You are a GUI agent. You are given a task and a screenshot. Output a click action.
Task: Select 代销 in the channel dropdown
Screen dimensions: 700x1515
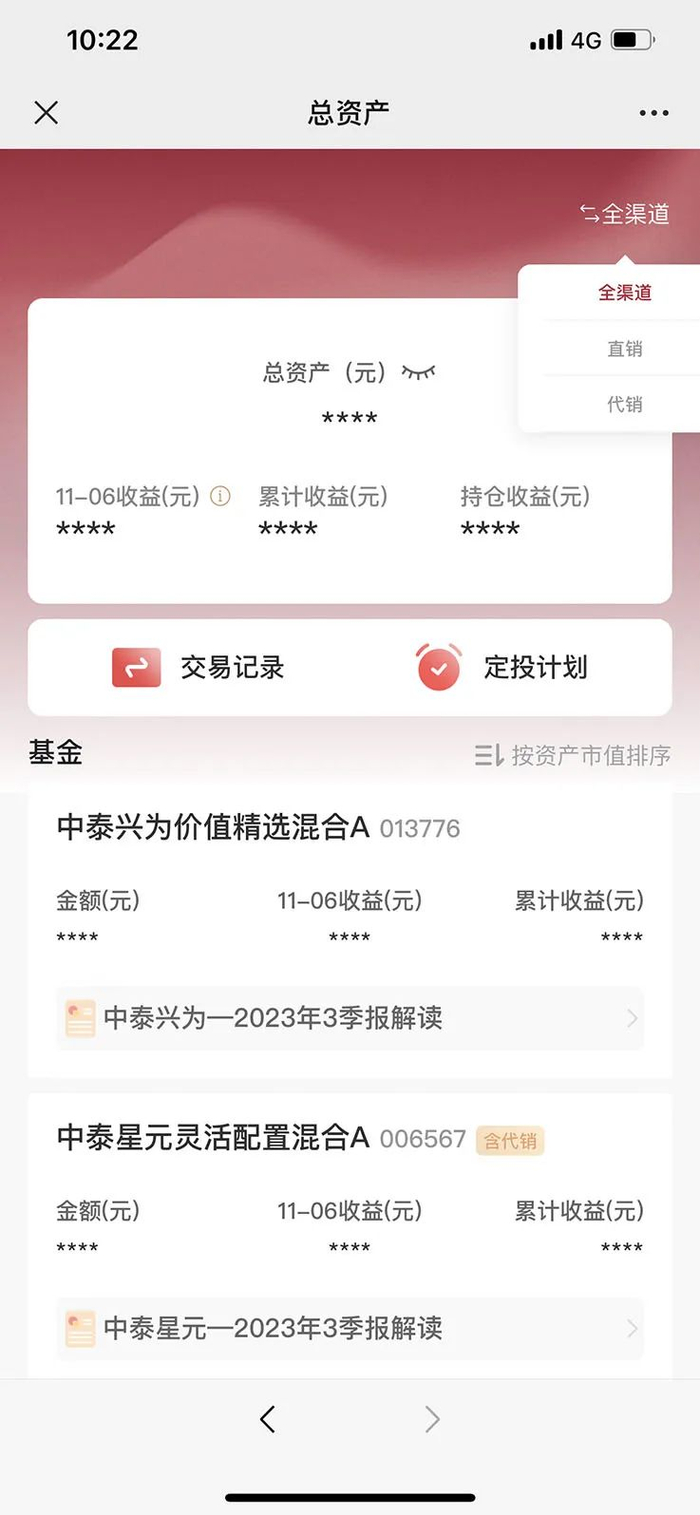(x=625, y=404)
